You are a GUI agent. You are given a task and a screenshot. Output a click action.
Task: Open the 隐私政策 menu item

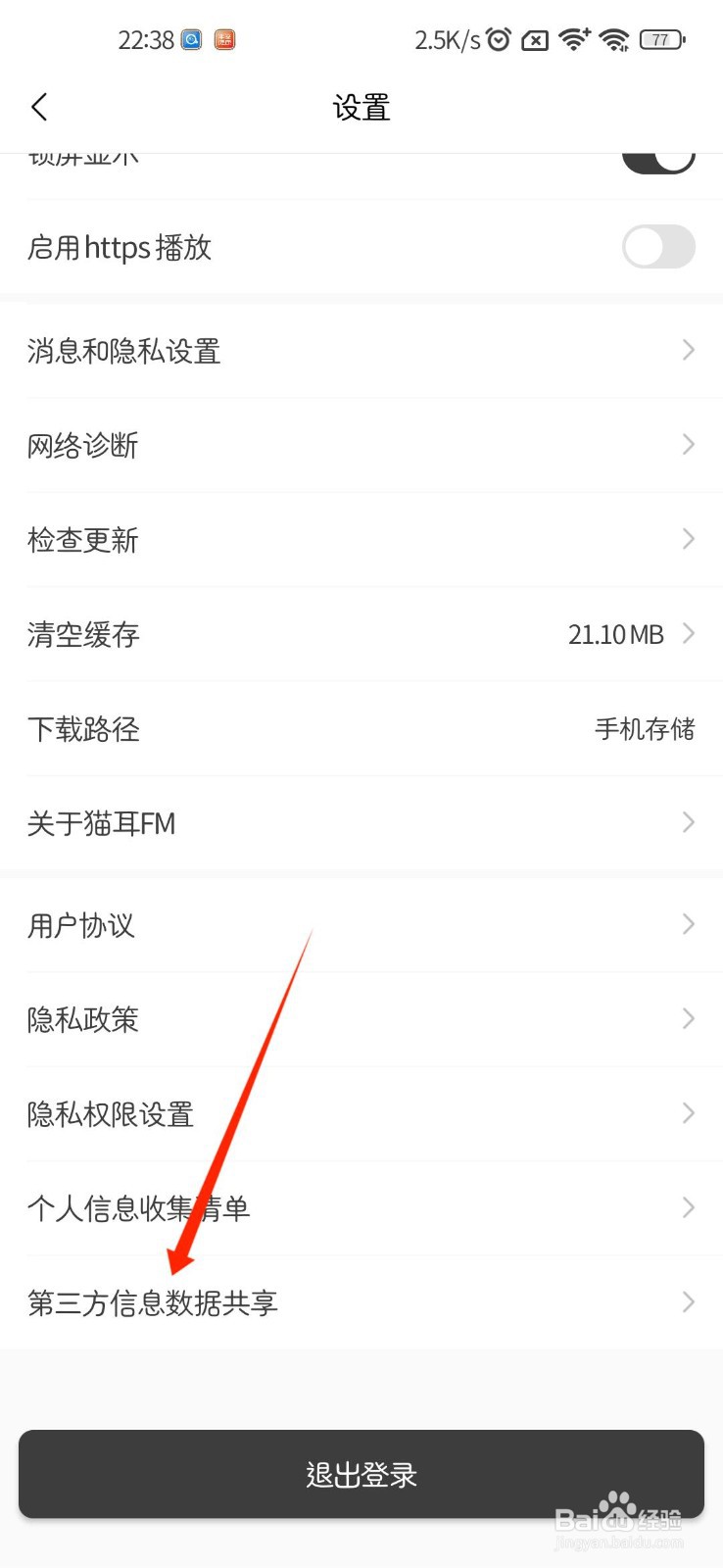82,1018
